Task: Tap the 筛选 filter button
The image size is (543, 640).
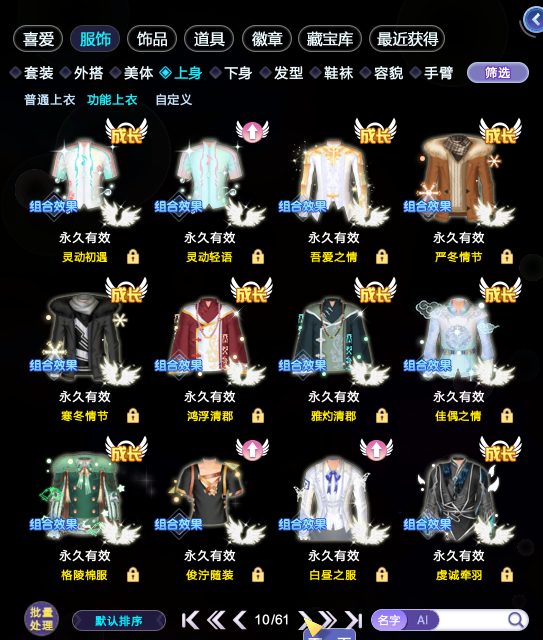Action: (498, 73)
